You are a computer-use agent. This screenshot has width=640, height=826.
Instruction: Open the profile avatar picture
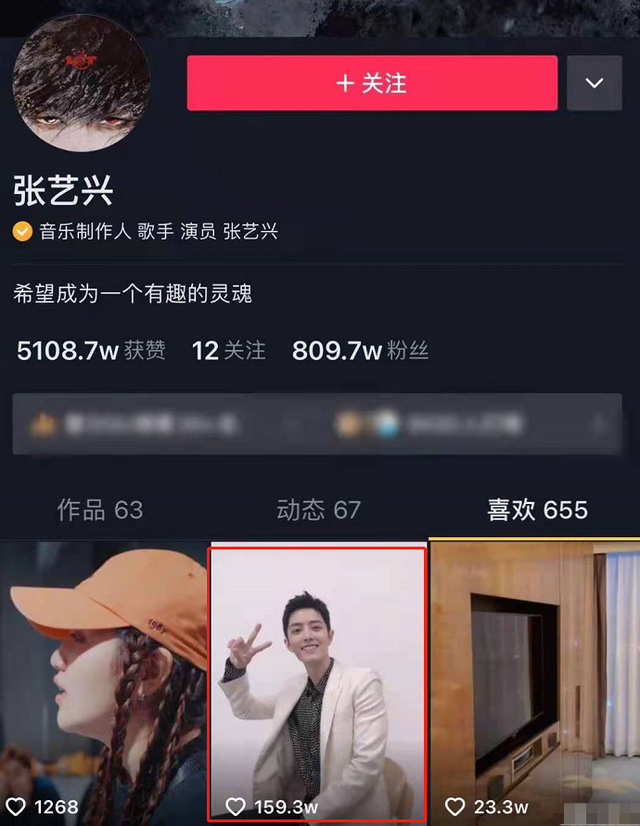pyautogui.click(x=82, y=85)
